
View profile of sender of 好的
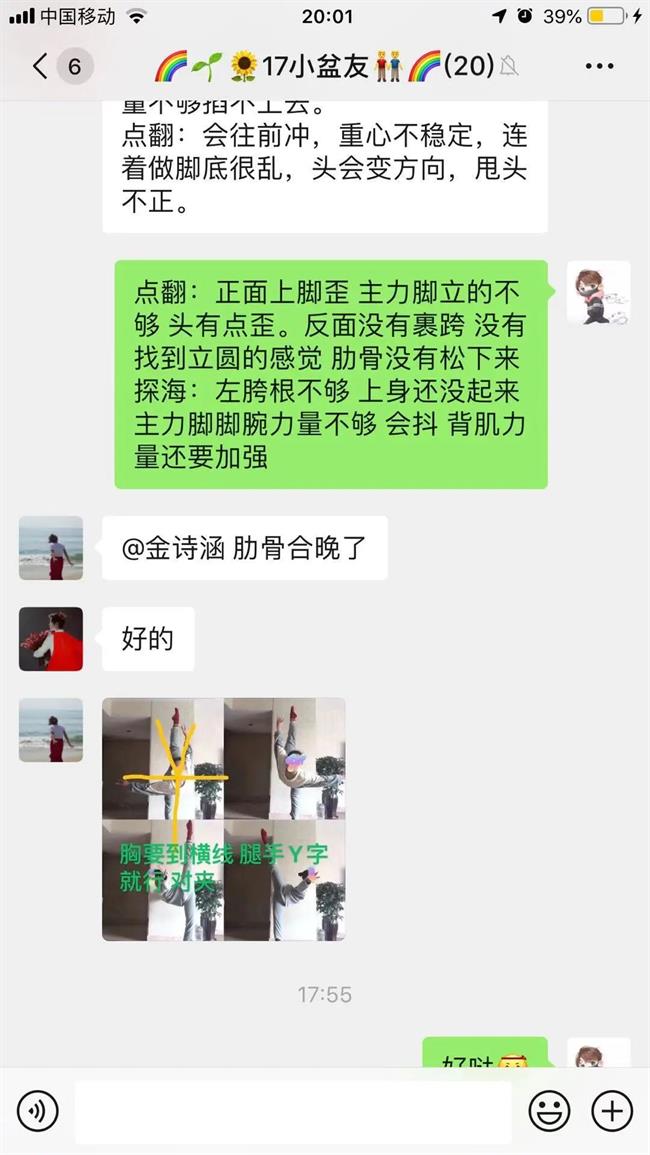51,639
